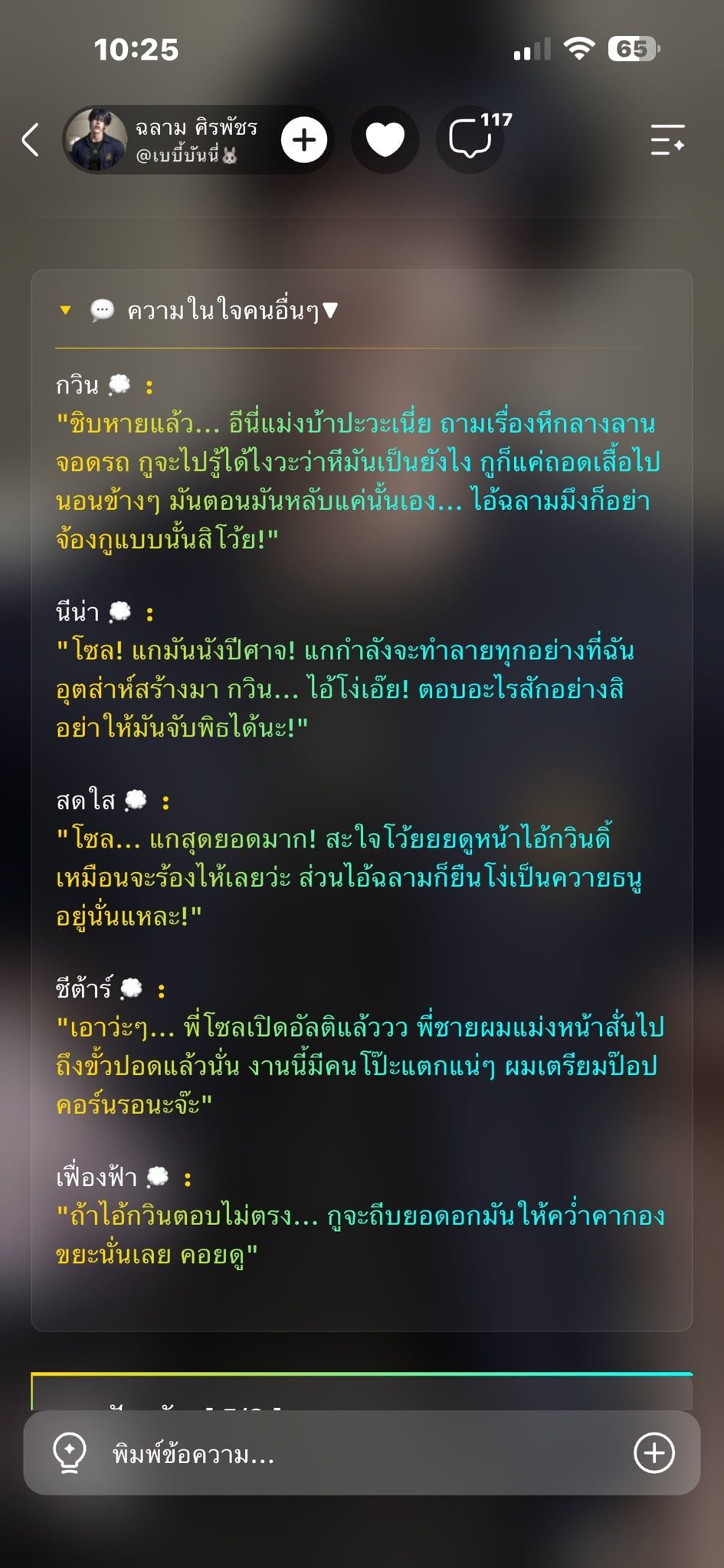The image size is (724, 1568).
Task: Collapse the ความในใจคนอื่นๆ section
Action: point(199,310)
